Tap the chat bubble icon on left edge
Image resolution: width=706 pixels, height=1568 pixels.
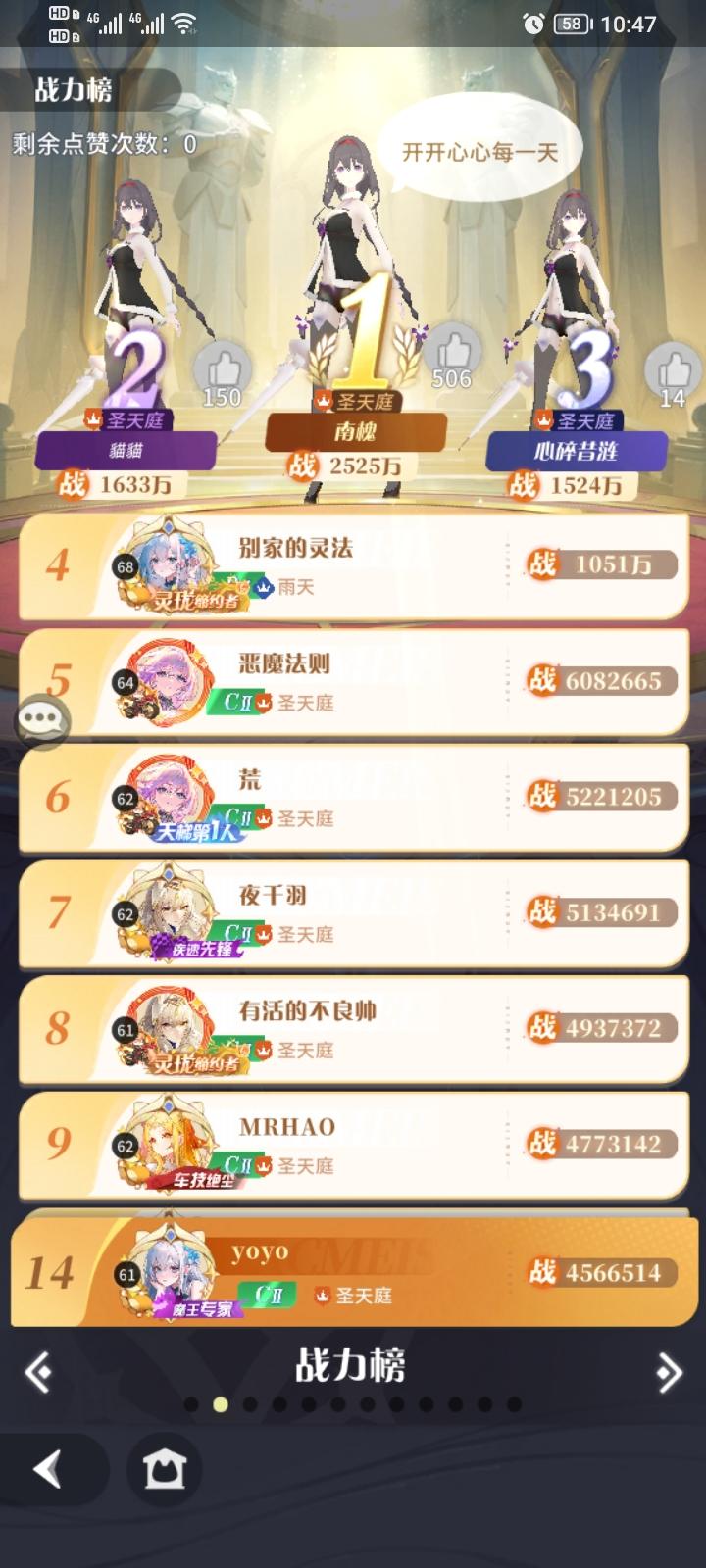(x=41, y=722)
